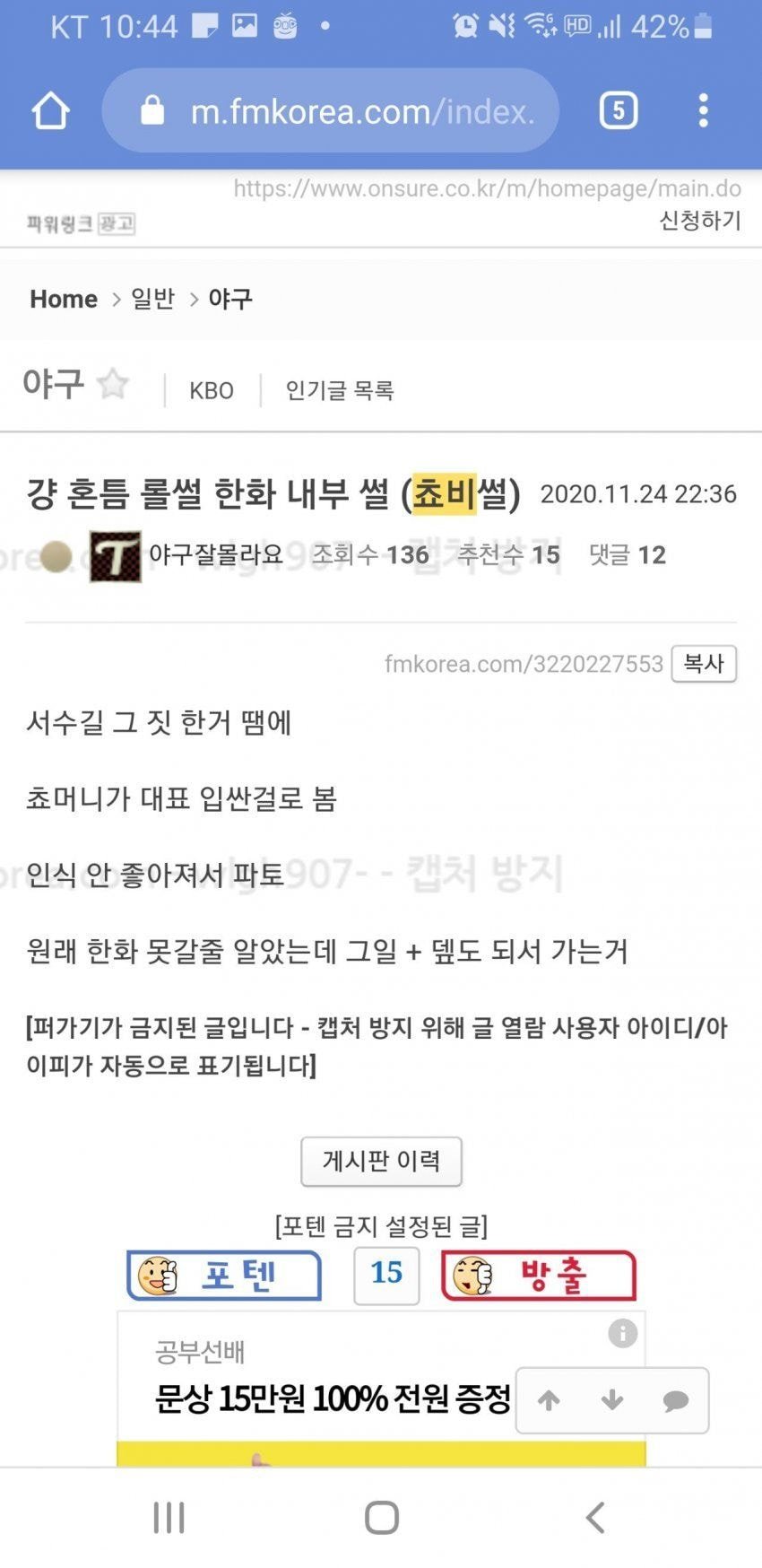The height and width of the screenshot is (1568, 762).
Task: Open the 야구 breadcrumb link
Action: point(230,299)
